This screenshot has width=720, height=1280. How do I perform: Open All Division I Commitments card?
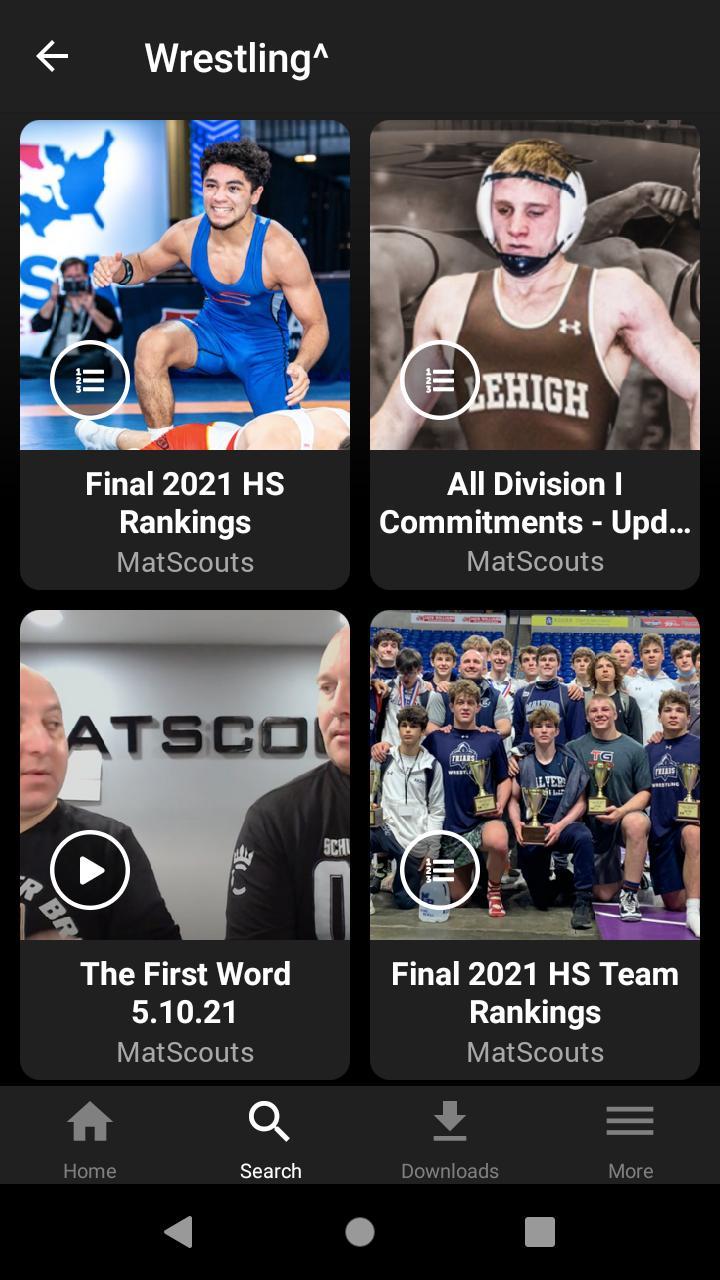tap(535, 354)
